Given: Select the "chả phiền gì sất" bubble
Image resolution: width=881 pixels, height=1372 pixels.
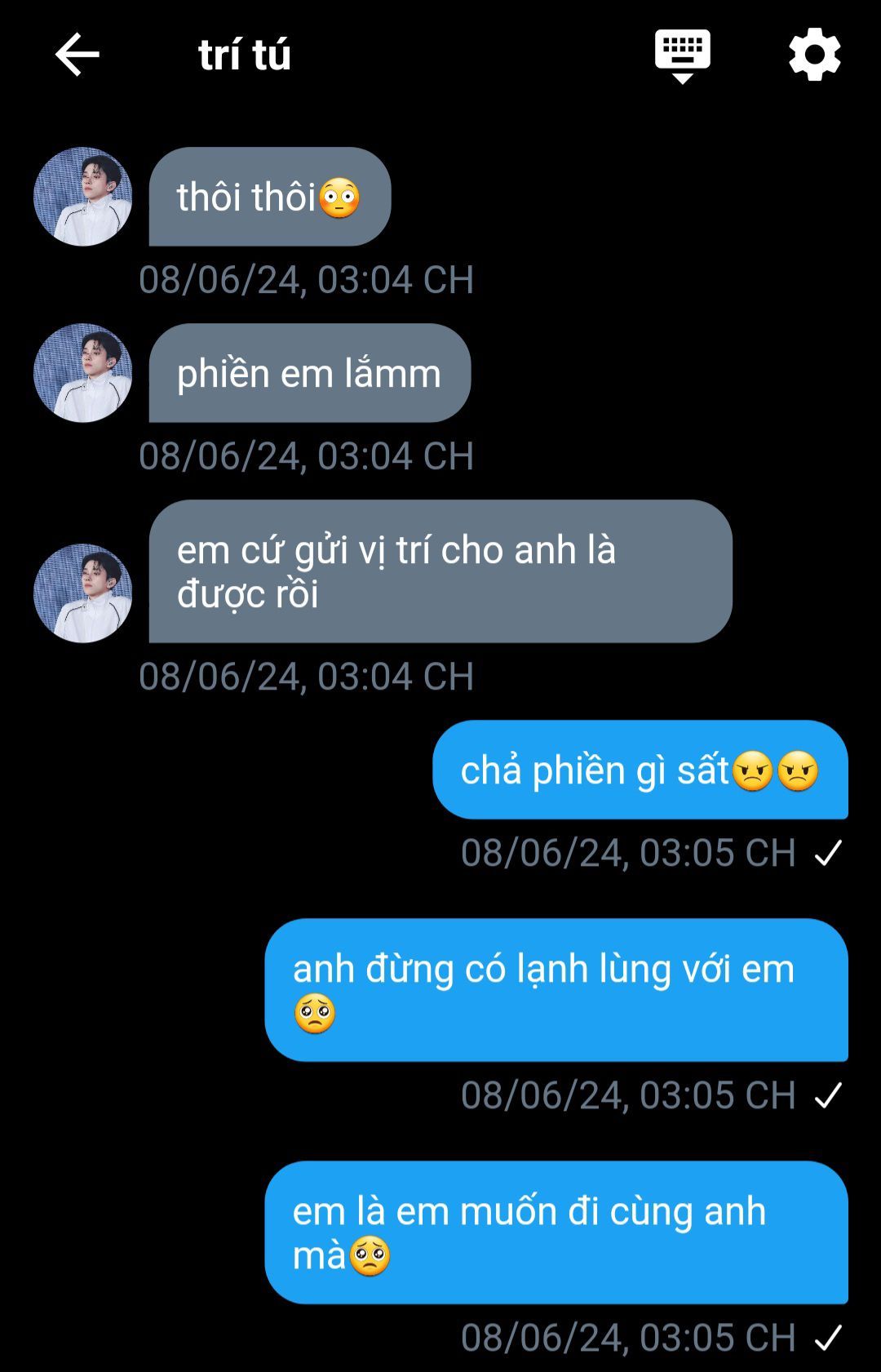Looking at the screenshot, I should (640, 770).
